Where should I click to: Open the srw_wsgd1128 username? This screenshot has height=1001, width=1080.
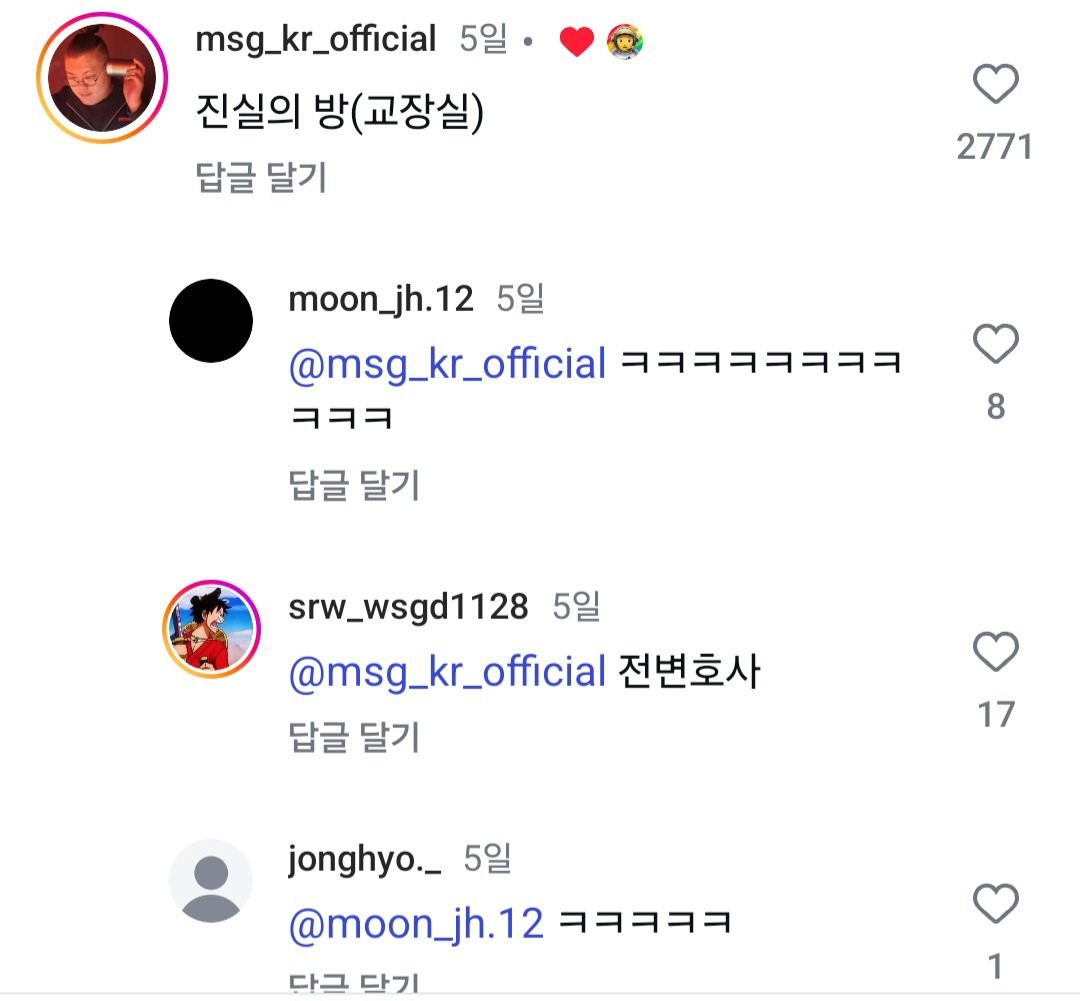407,606
